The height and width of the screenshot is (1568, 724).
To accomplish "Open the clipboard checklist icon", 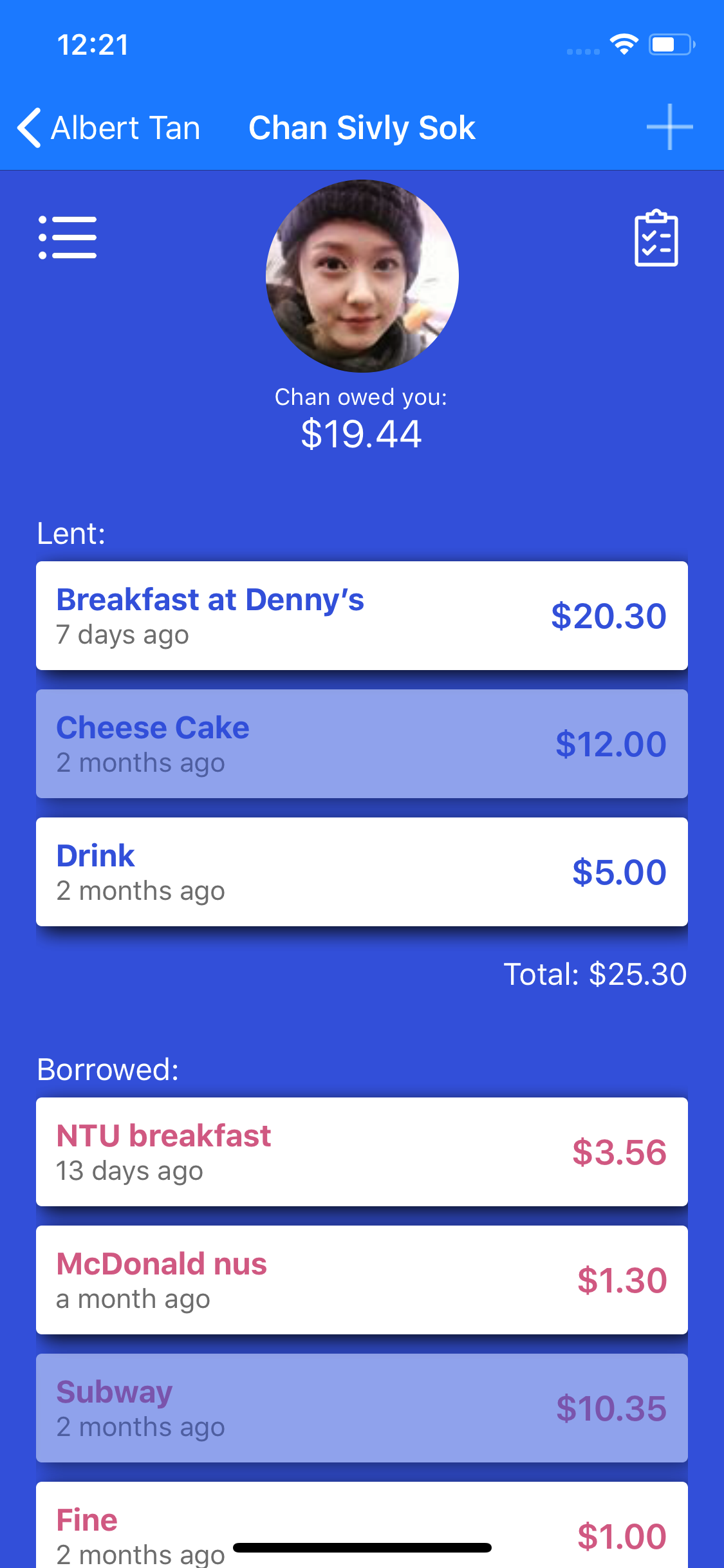I will click(x=656, y=238).
